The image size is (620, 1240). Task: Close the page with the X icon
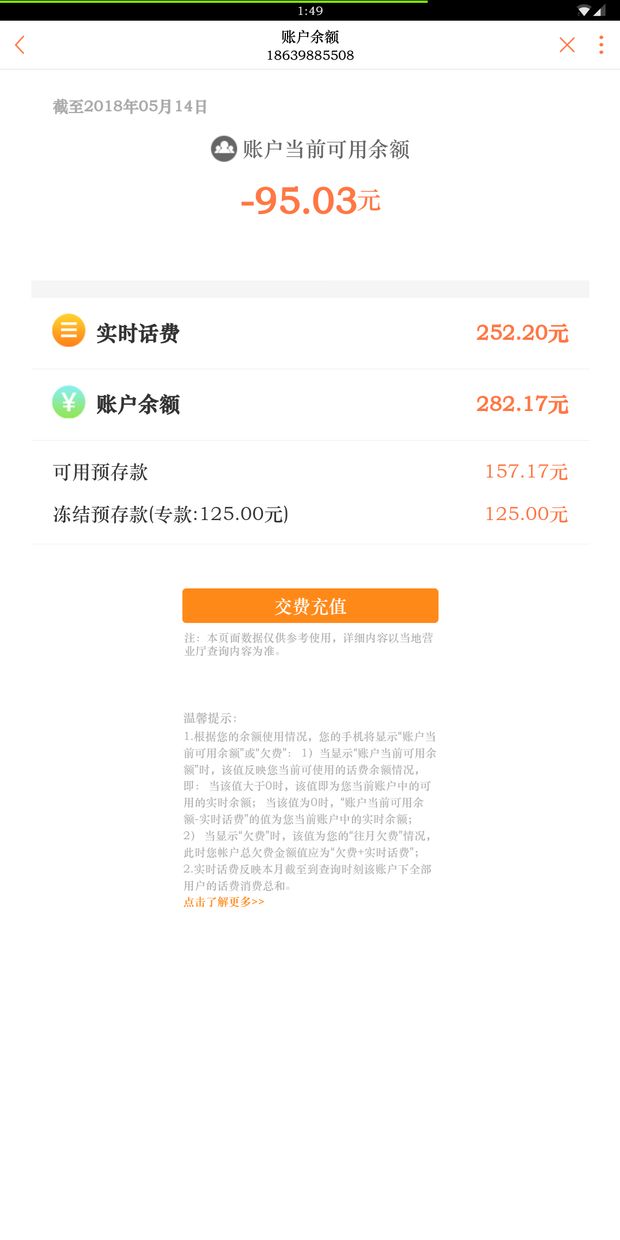coord(567,45)
